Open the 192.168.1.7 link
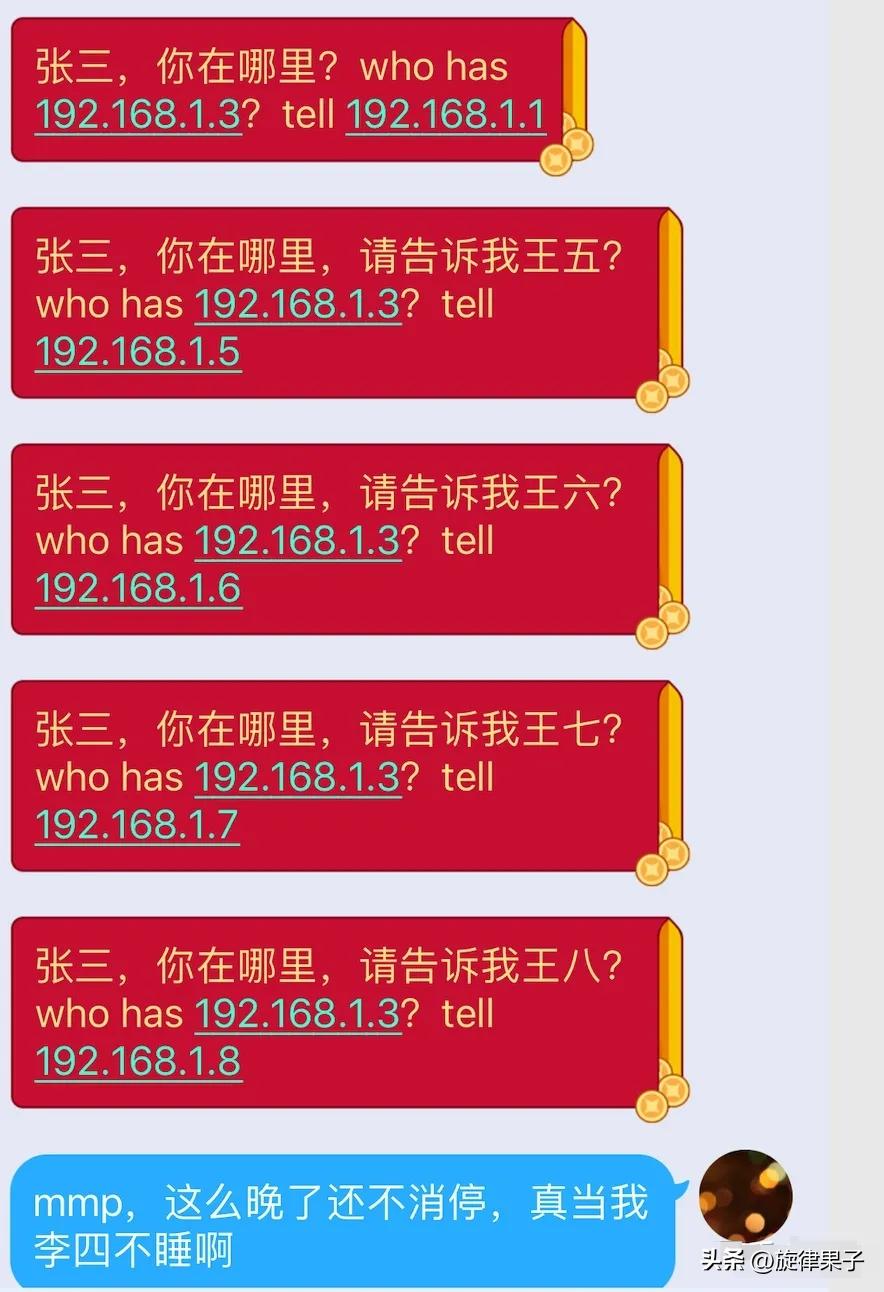The image size is (884, 1292). pyautogui.click(x=137, y=825)
